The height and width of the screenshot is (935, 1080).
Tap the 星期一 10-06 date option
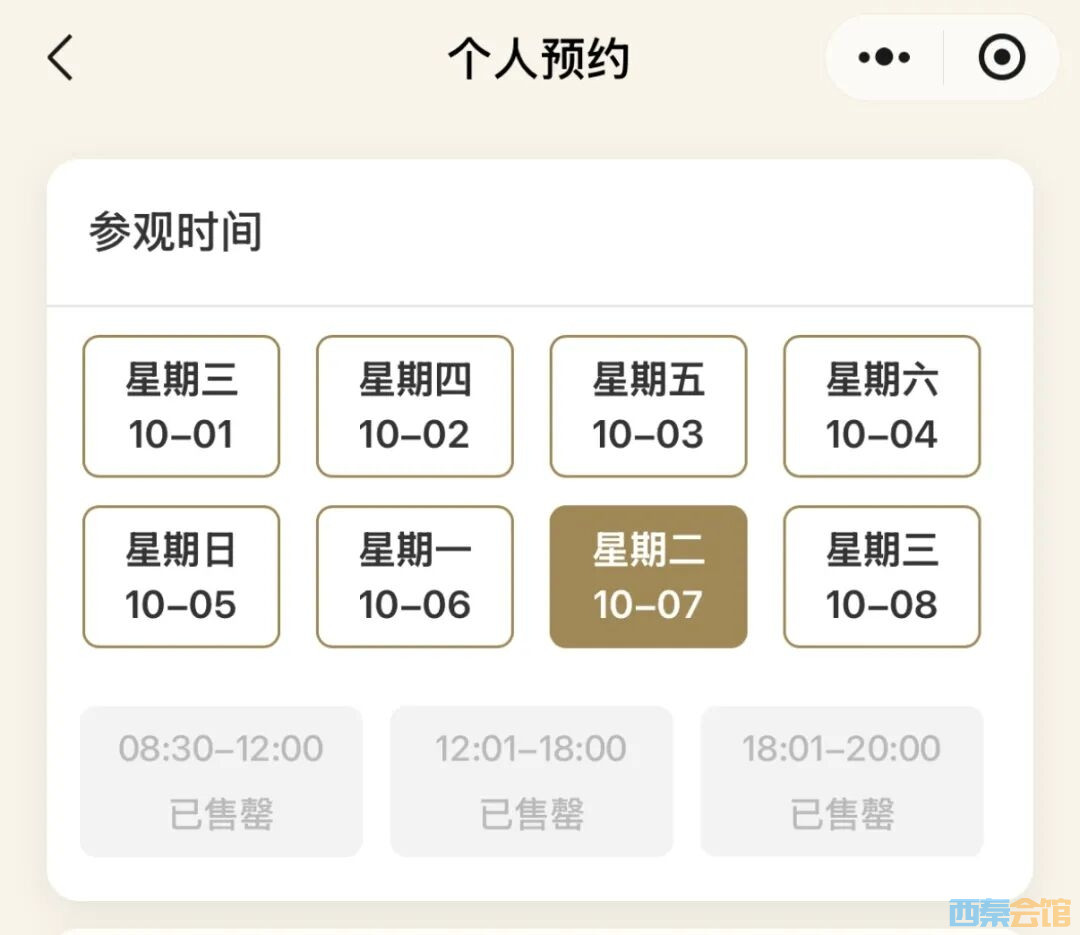click(x=415, y=577)
